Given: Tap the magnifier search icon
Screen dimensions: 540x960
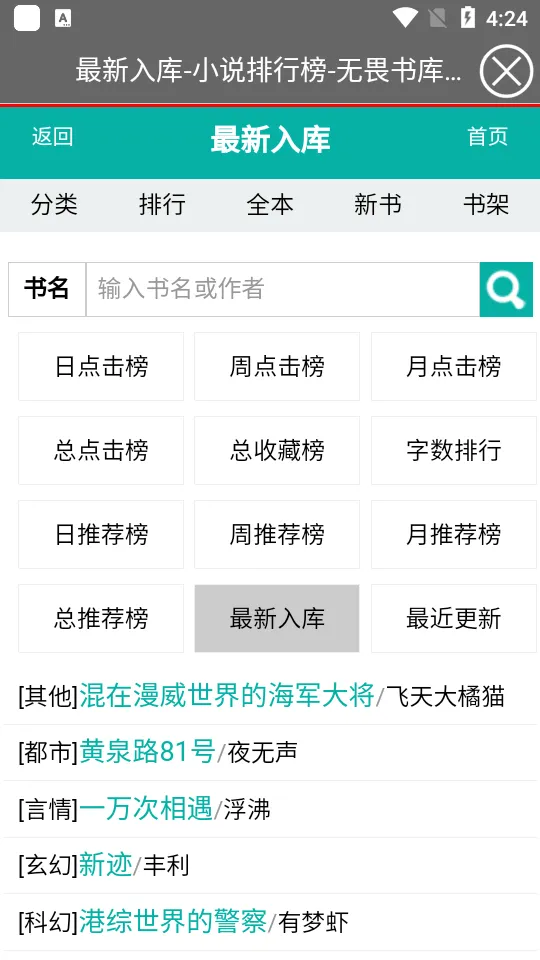Looking at the screenshot, I should 506,289.
